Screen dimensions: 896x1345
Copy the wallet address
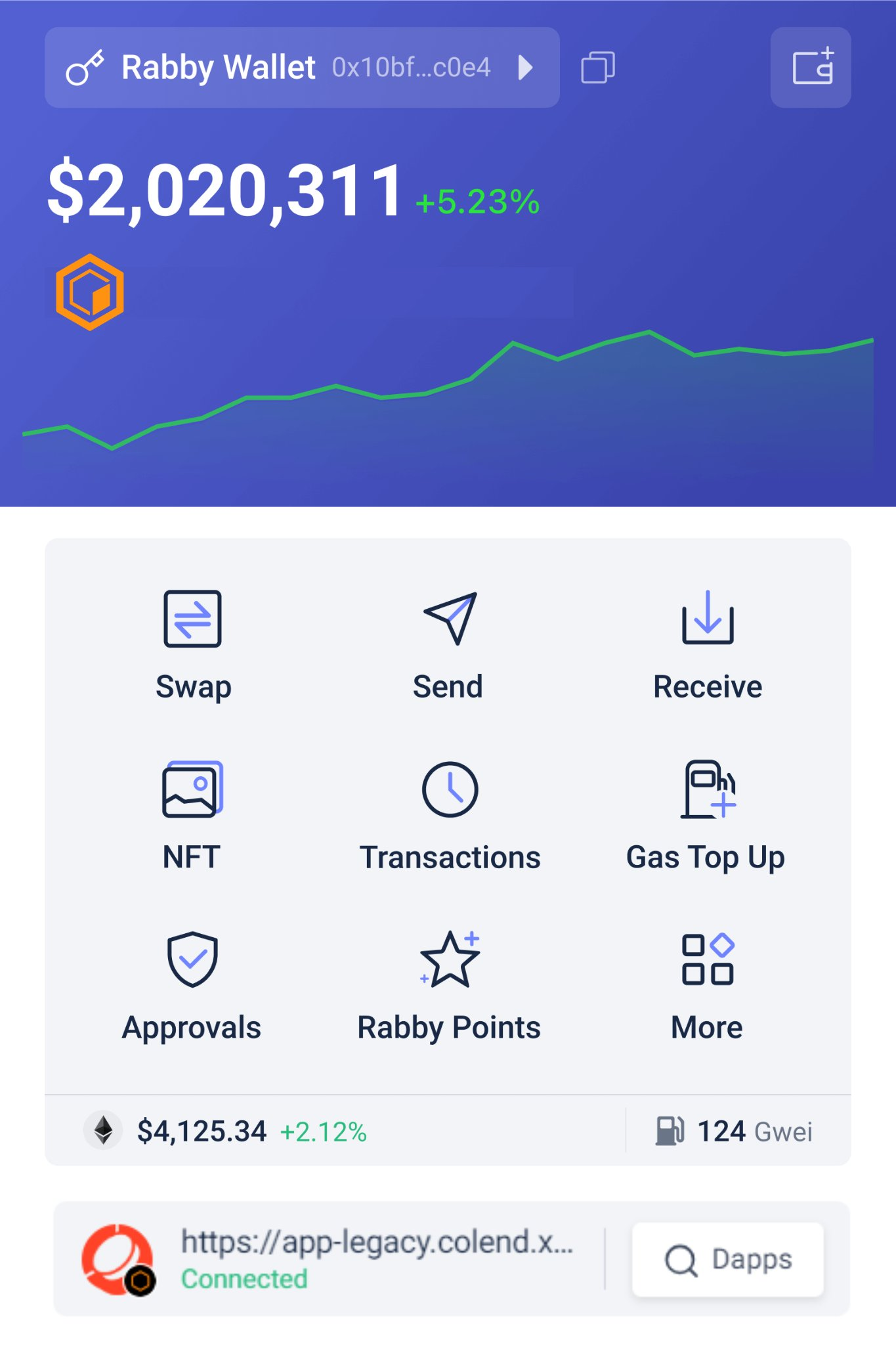click(x=597, y=68)
